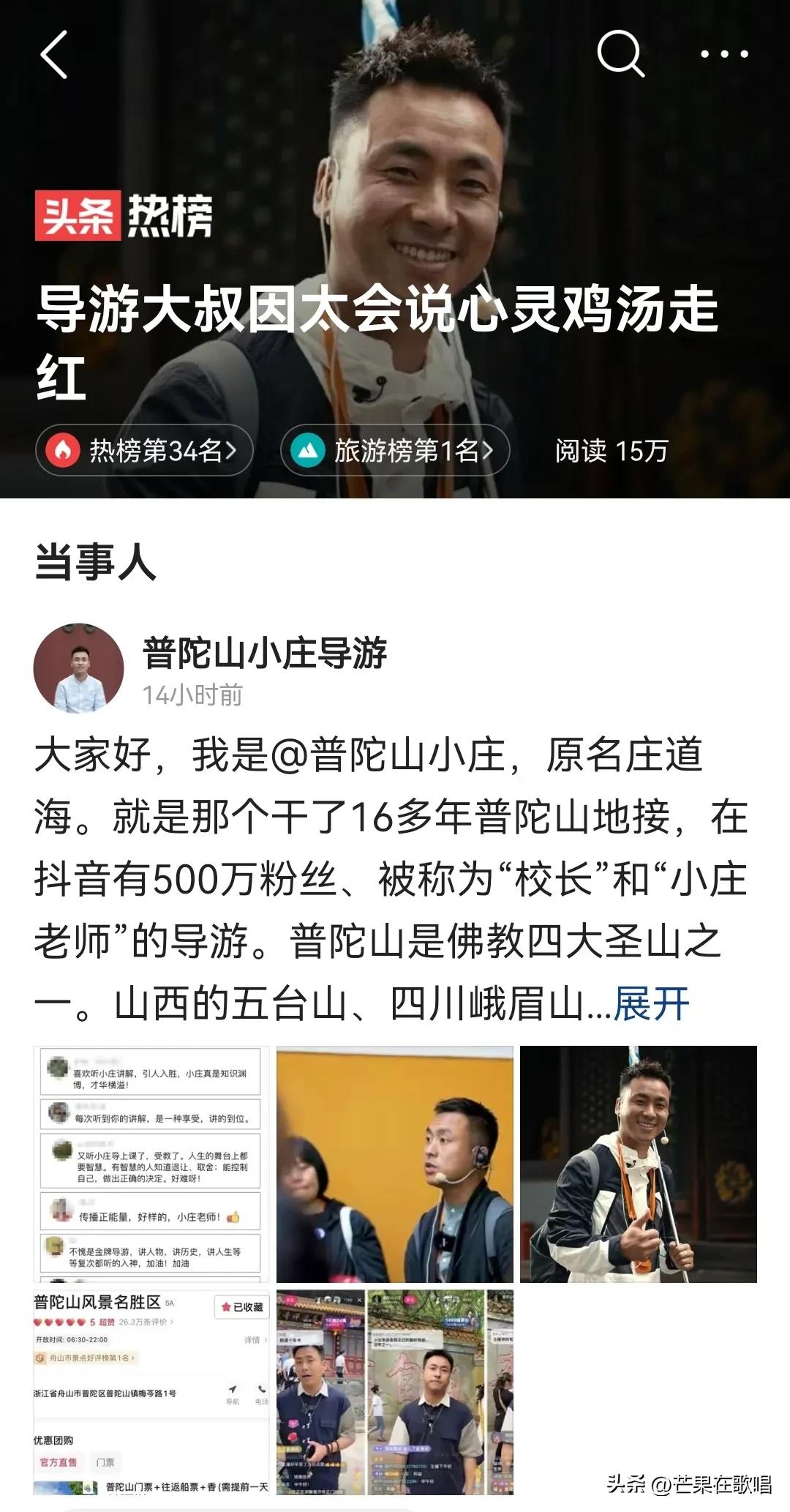Switch to the 门票 tab
The height and width of the screenshot is (1512, 790).
106,1462
